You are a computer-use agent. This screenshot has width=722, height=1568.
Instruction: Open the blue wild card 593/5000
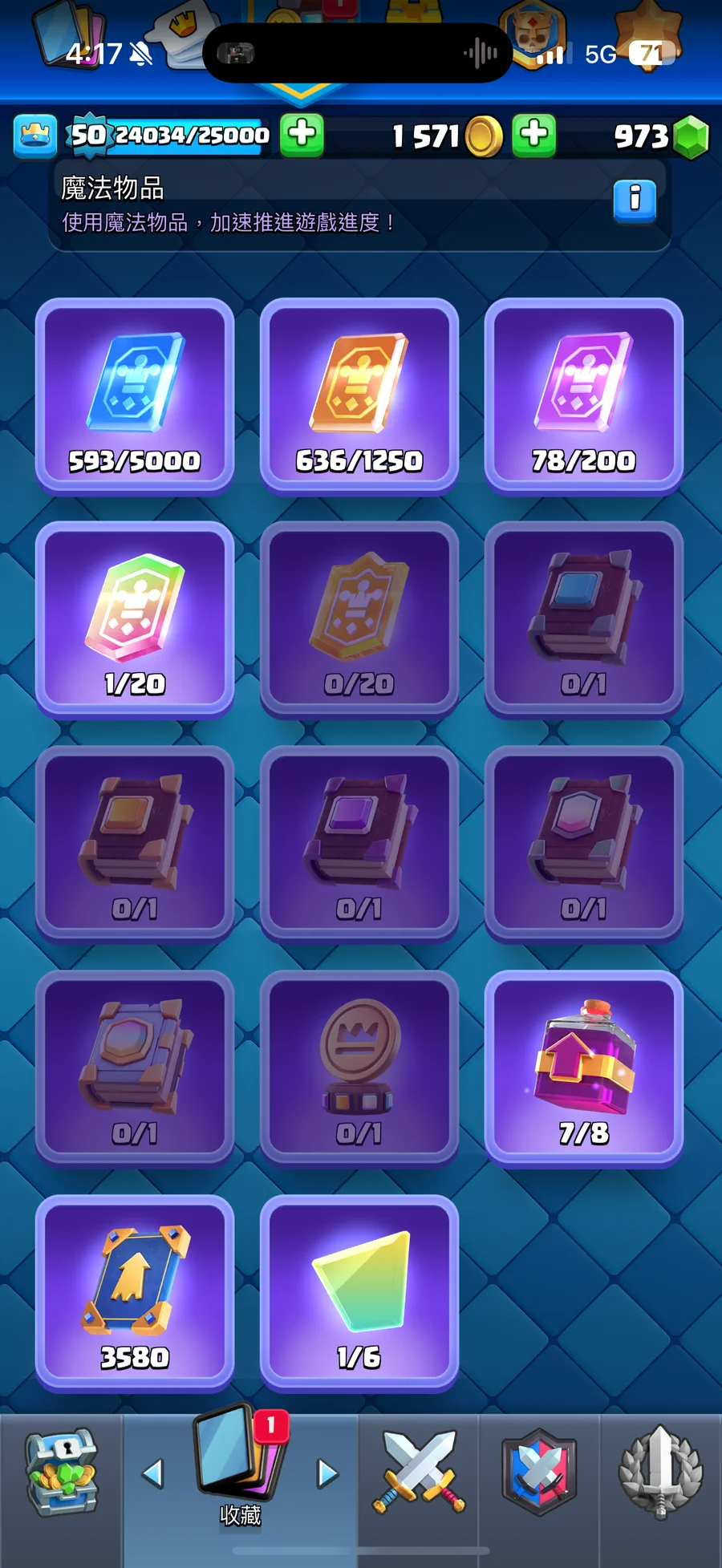135,396
